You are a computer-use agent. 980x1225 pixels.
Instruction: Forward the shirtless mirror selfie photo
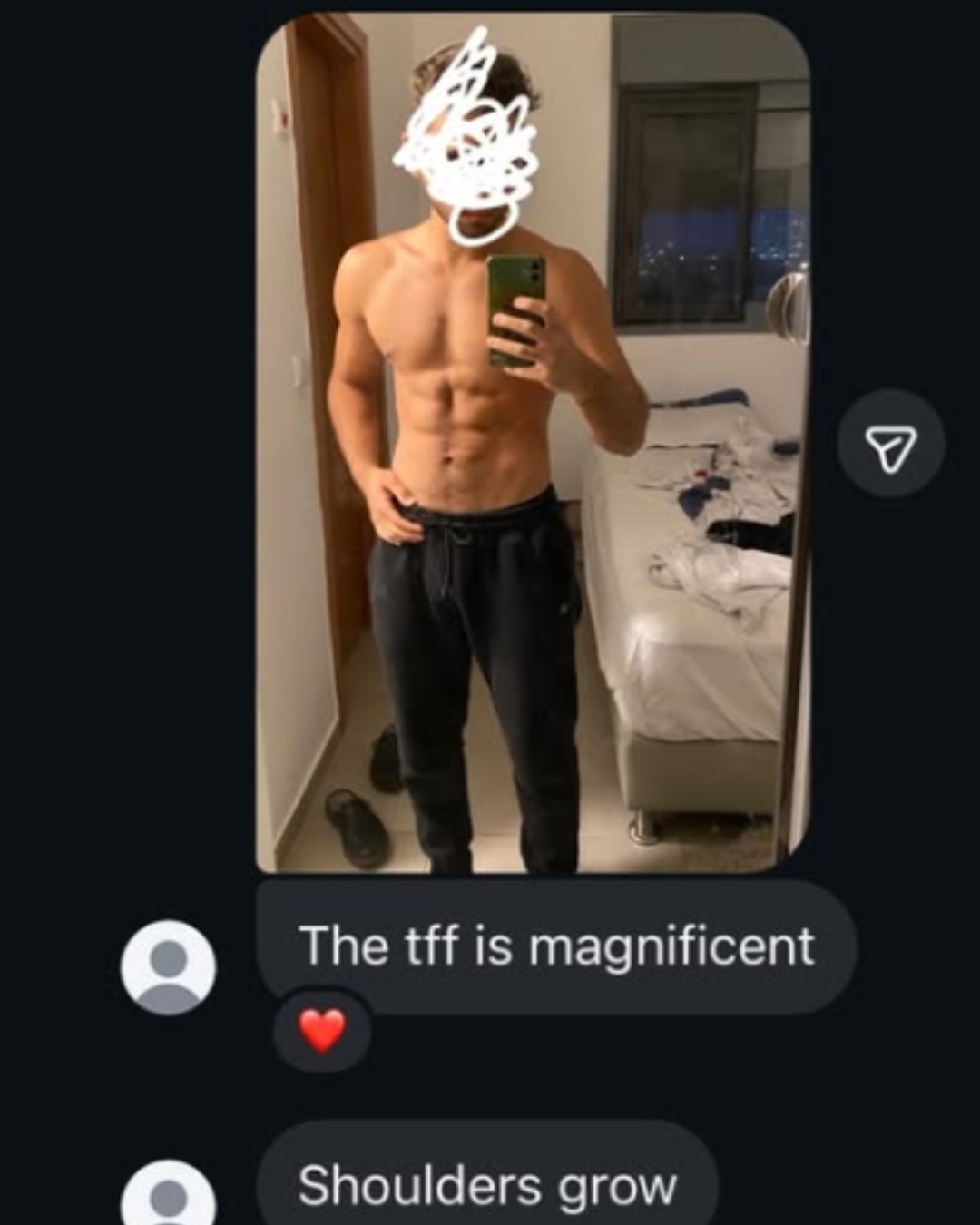click(890, 445)
